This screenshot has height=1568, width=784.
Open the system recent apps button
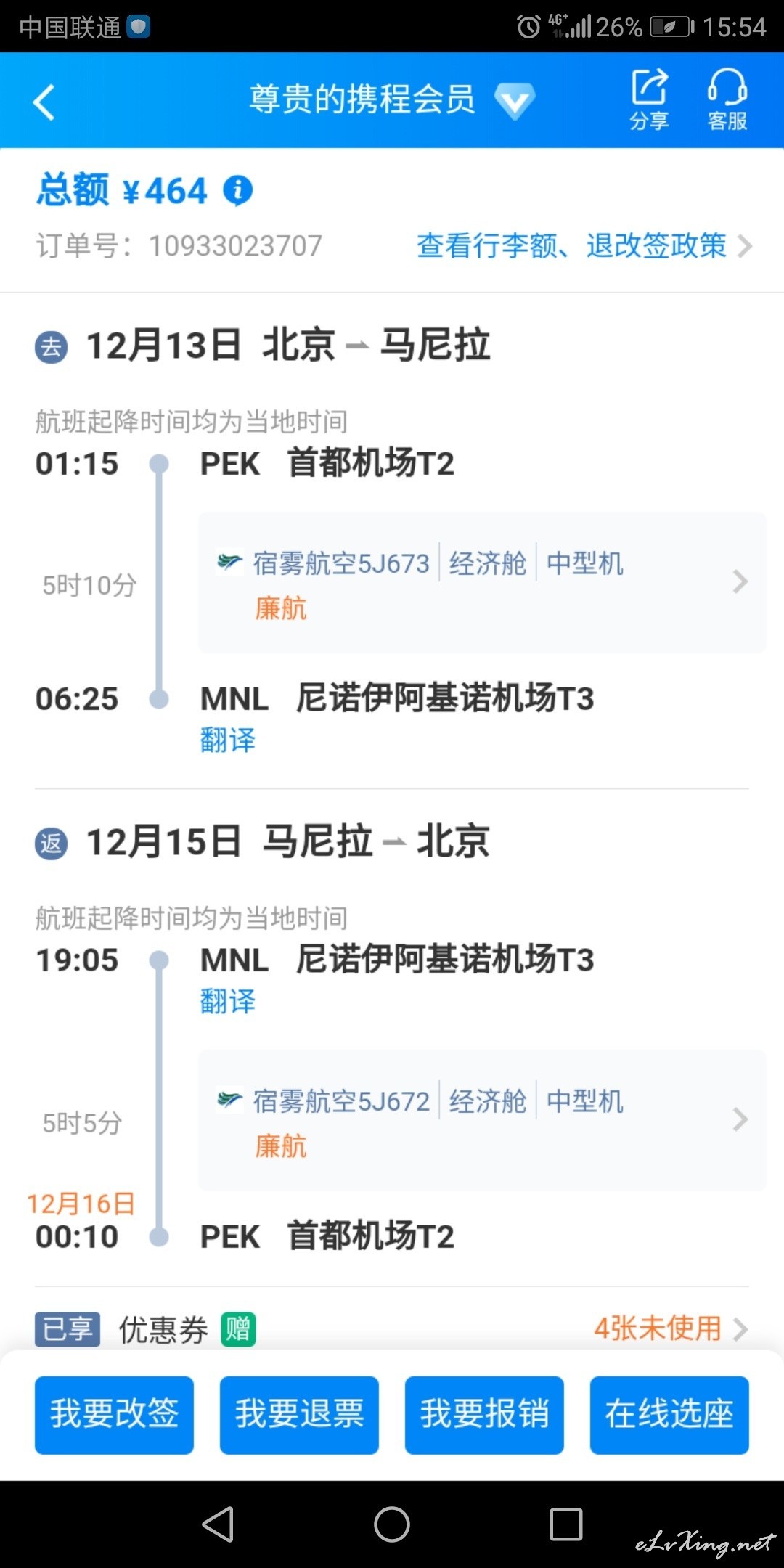point(566,1524)
